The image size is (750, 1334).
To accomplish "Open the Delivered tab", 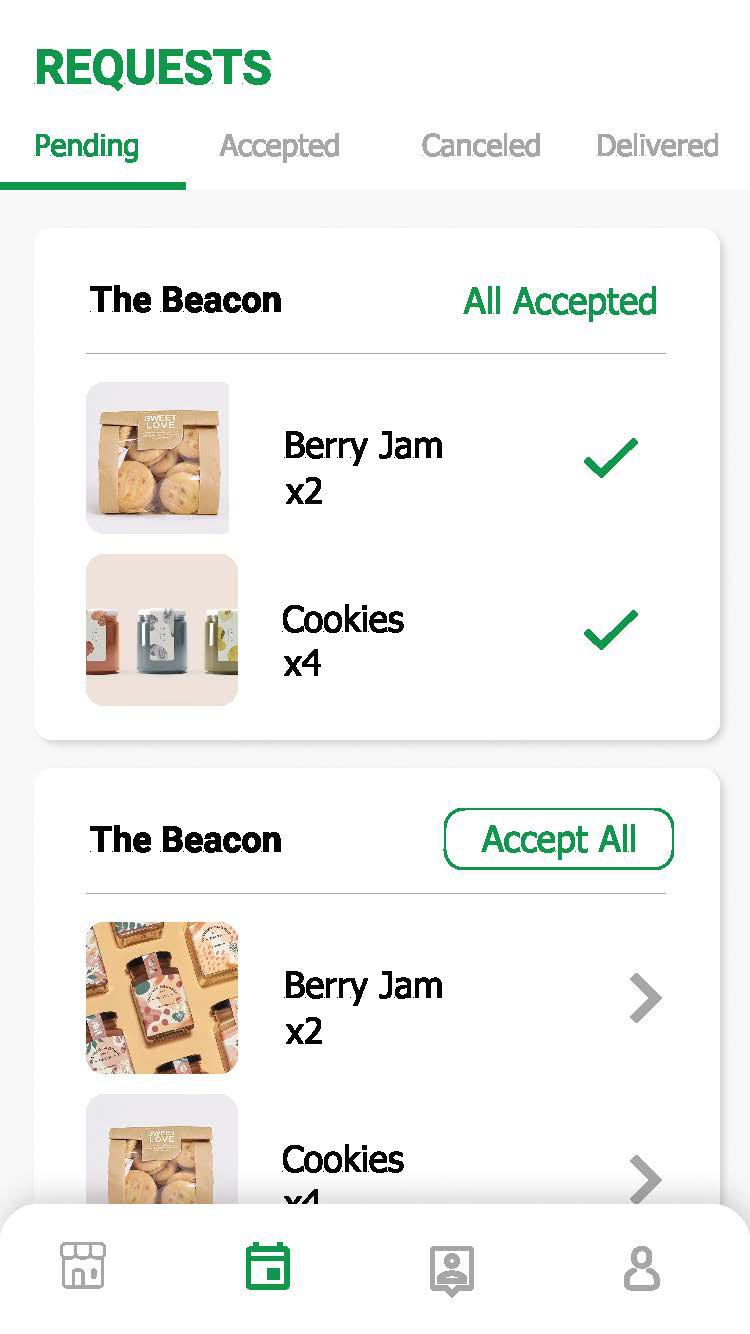I will pos(657,146).
